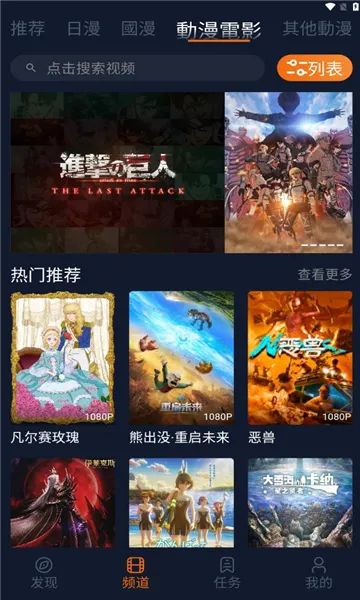360x600 pixels.
Task: Switch to the 國漫 tab
Action: coord(138,29)
